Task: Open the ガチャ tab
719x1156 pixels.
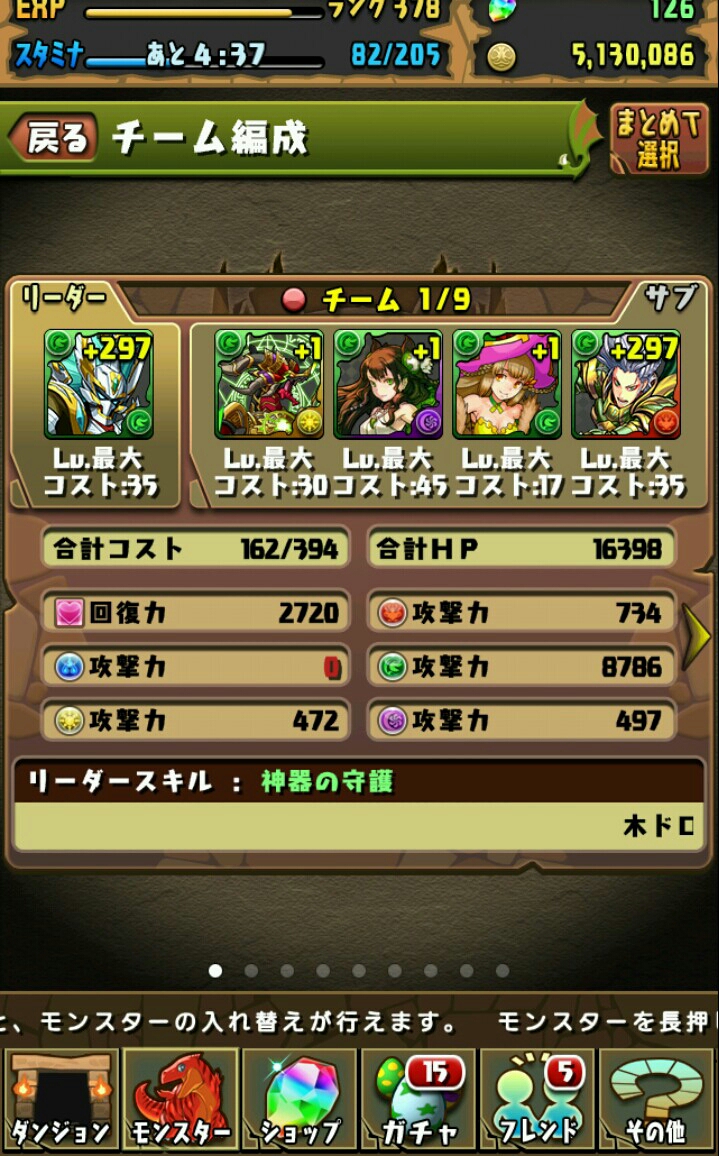Action: [x=419, y=1100]
